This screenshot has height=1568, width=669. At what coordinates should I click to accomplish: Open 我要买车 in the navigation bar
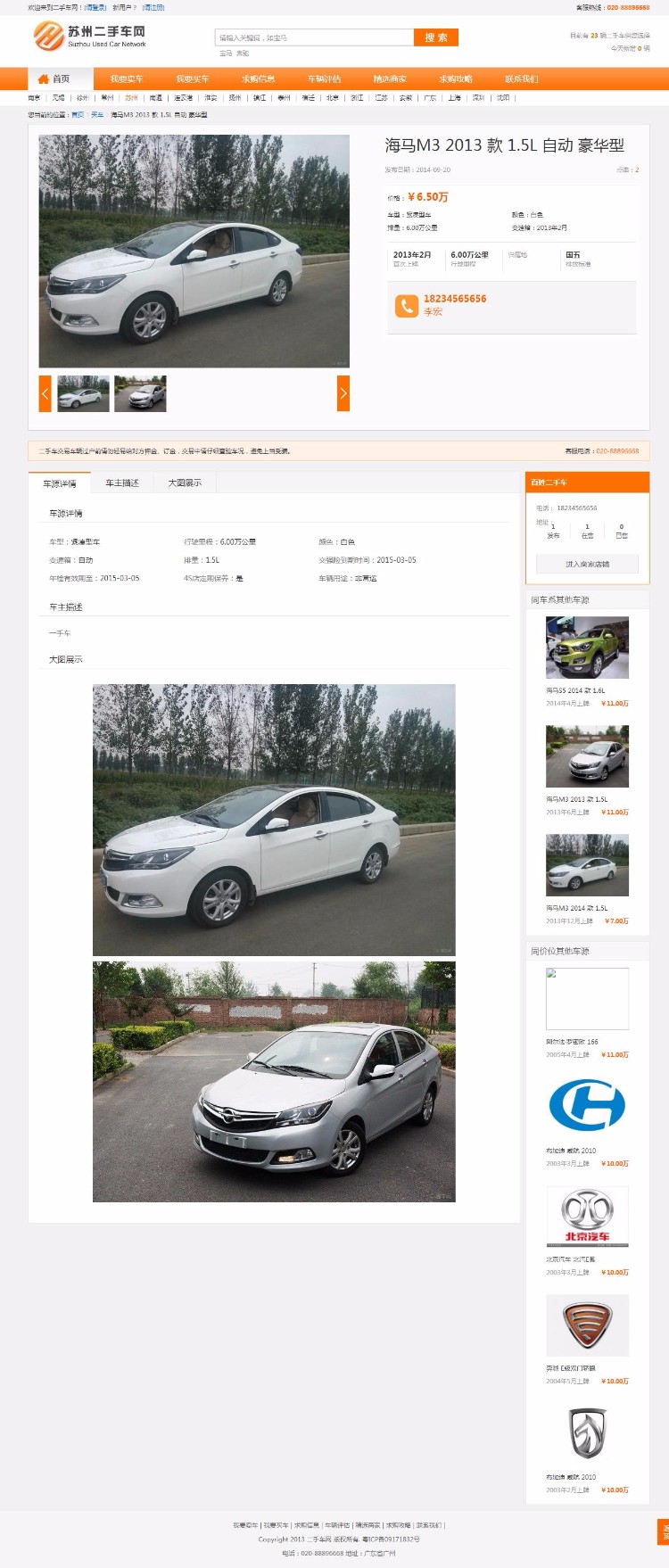tap(193, 78)
